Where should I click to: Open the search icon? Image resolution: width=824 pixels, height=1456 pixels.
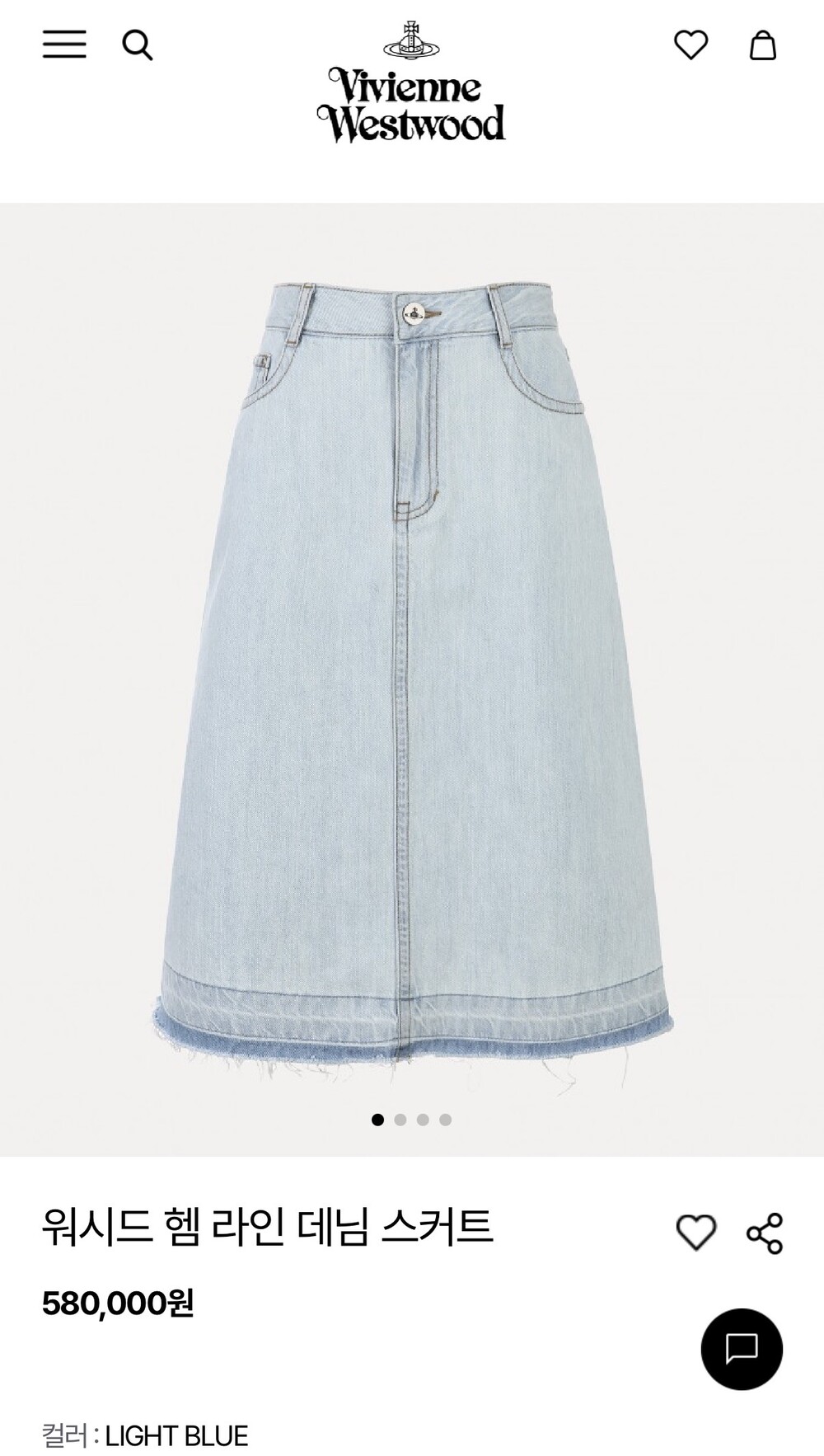[138, 45]
